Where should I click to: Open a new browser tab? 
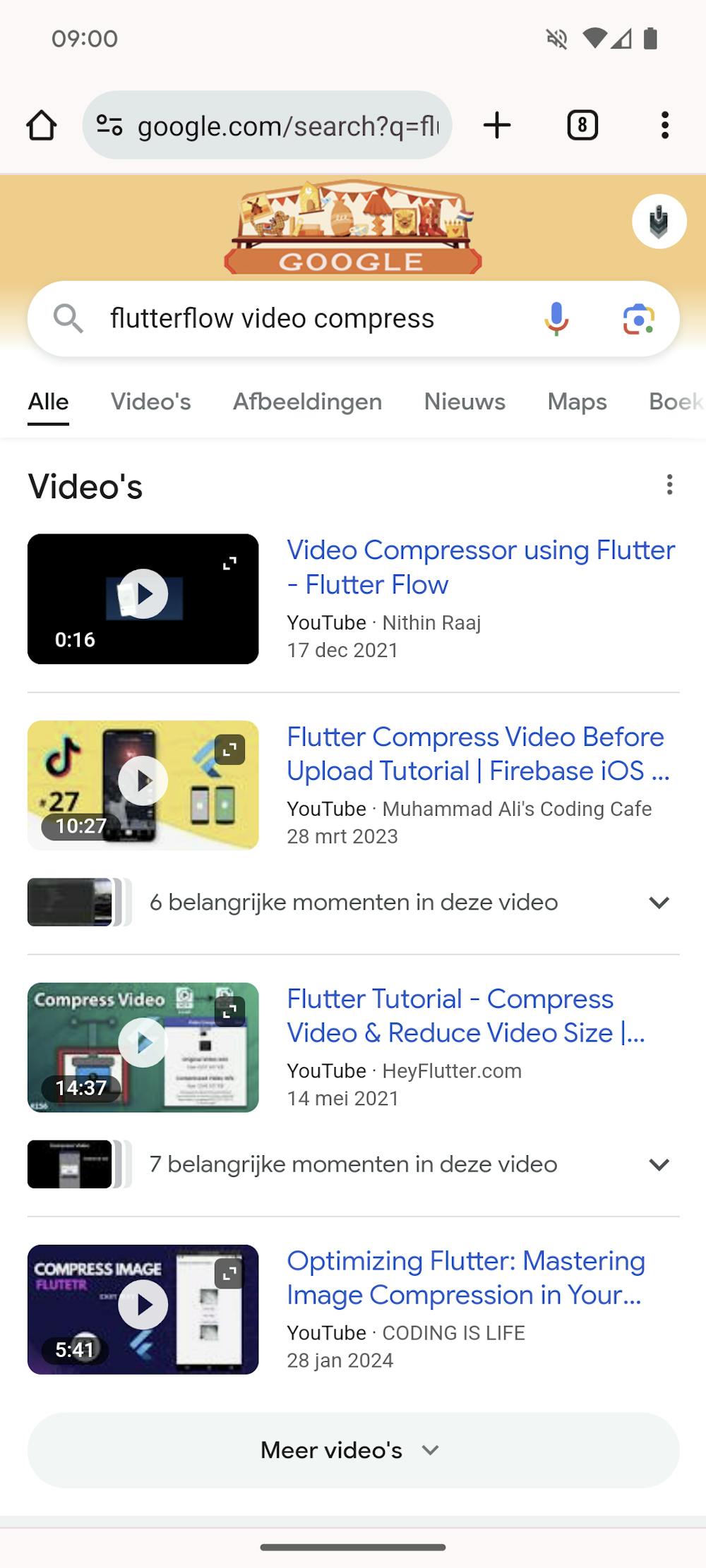pos(497,126)
